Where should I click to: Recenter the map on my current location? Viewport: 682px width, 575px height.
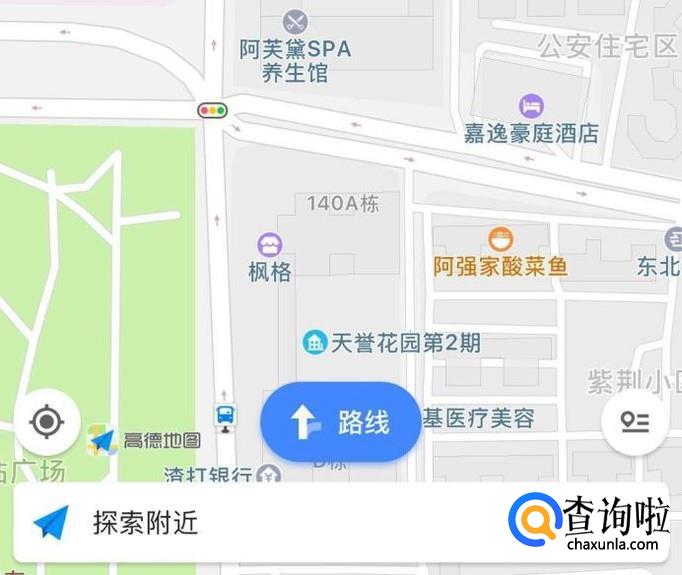coord(47,421)
